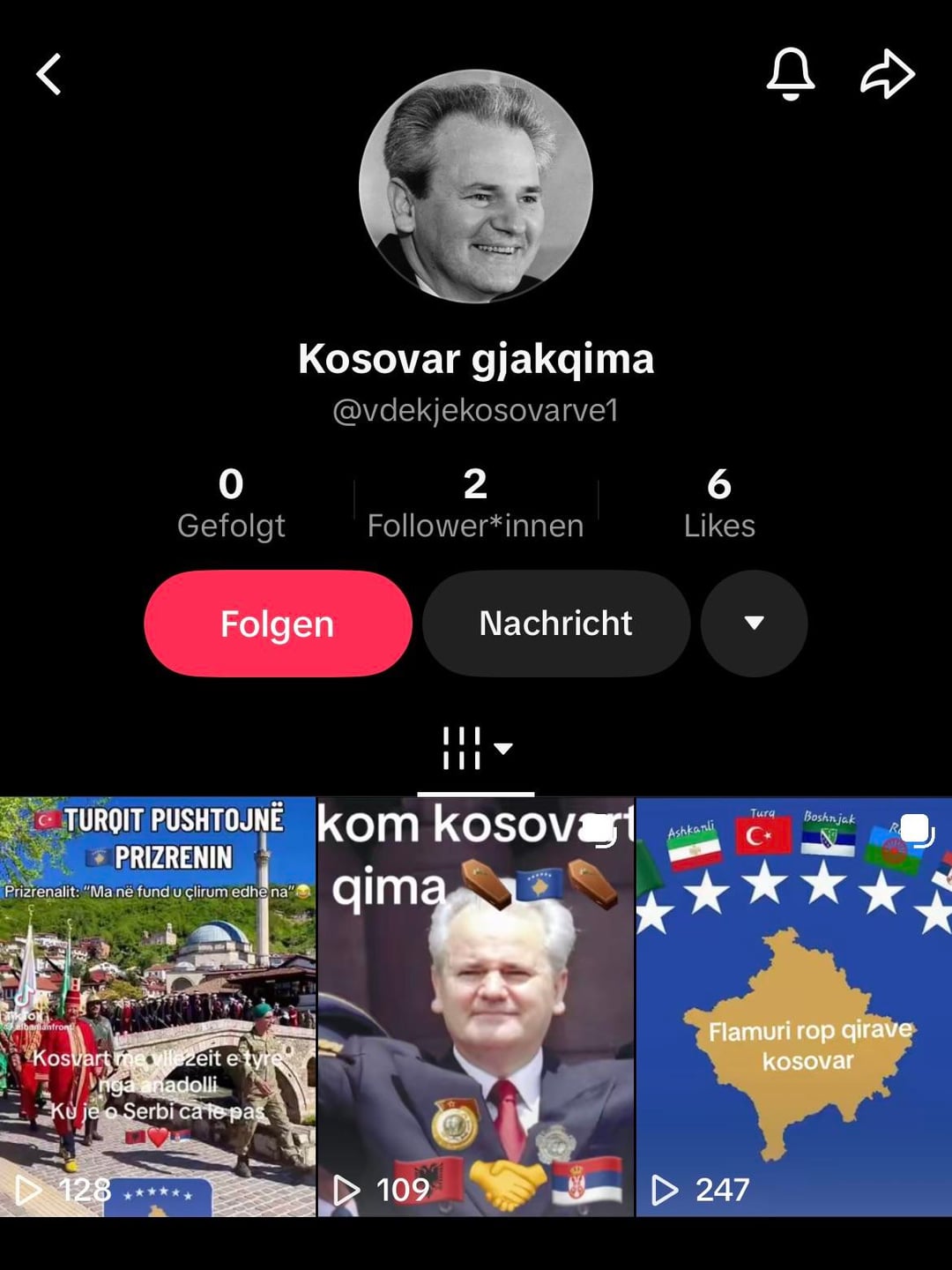Play the video with 109 views
This screenshot has width=952, height=1270.
[476, 1006]
